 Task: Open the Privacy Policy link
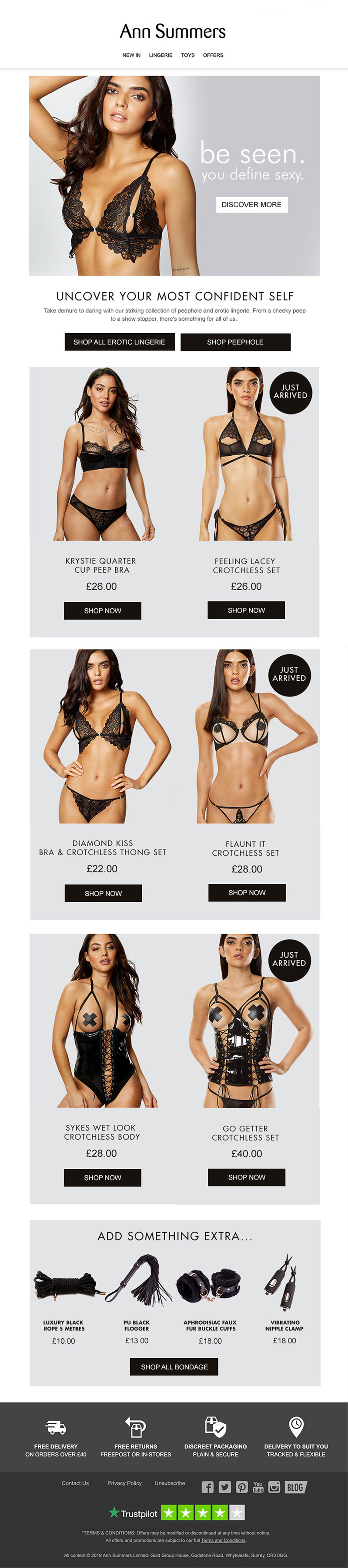tap(124, 1483)
